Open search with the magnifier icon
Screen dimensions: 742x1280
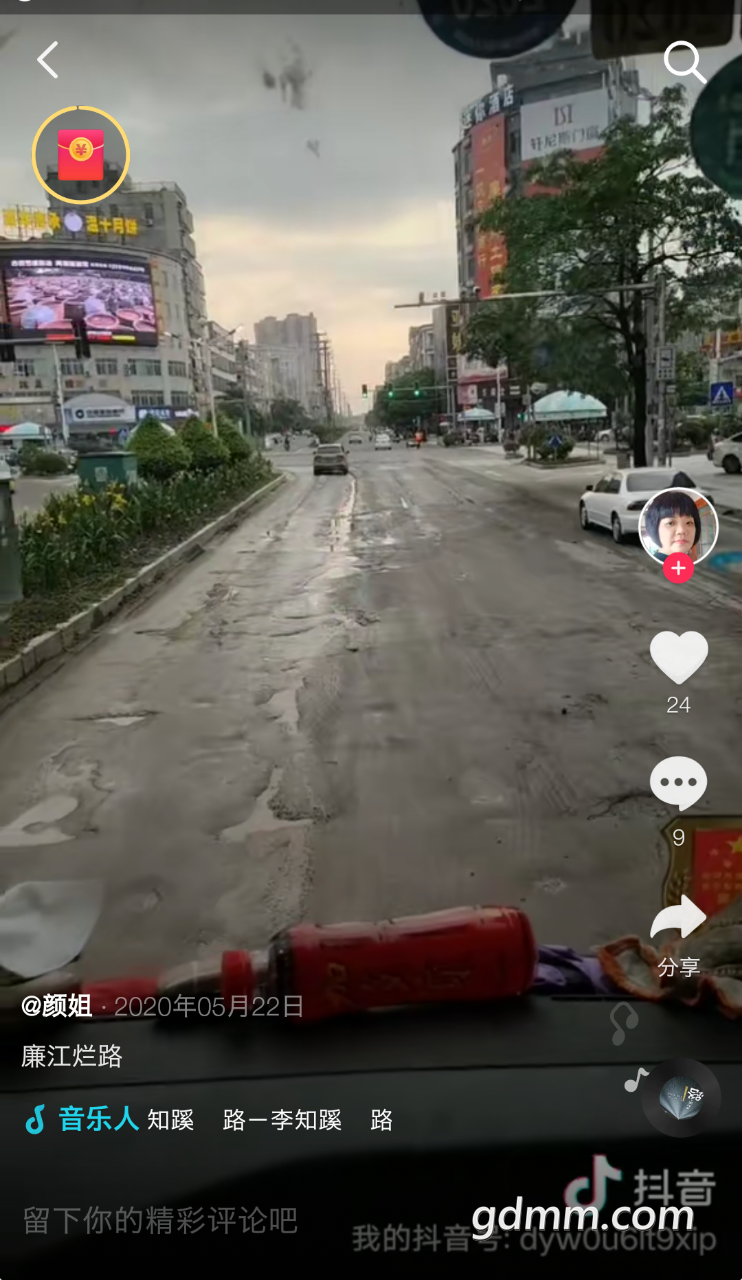pos(684,62)
